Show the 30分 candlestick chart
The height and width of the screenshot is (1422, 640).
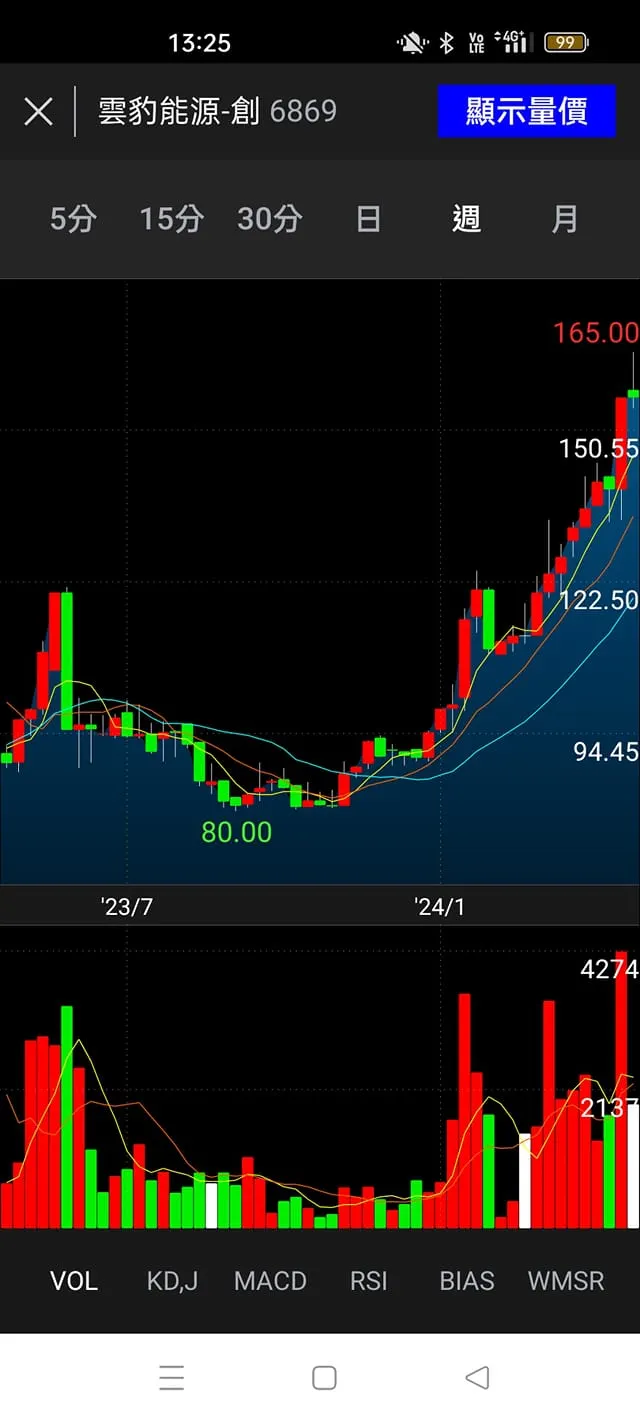coord(269,219)
